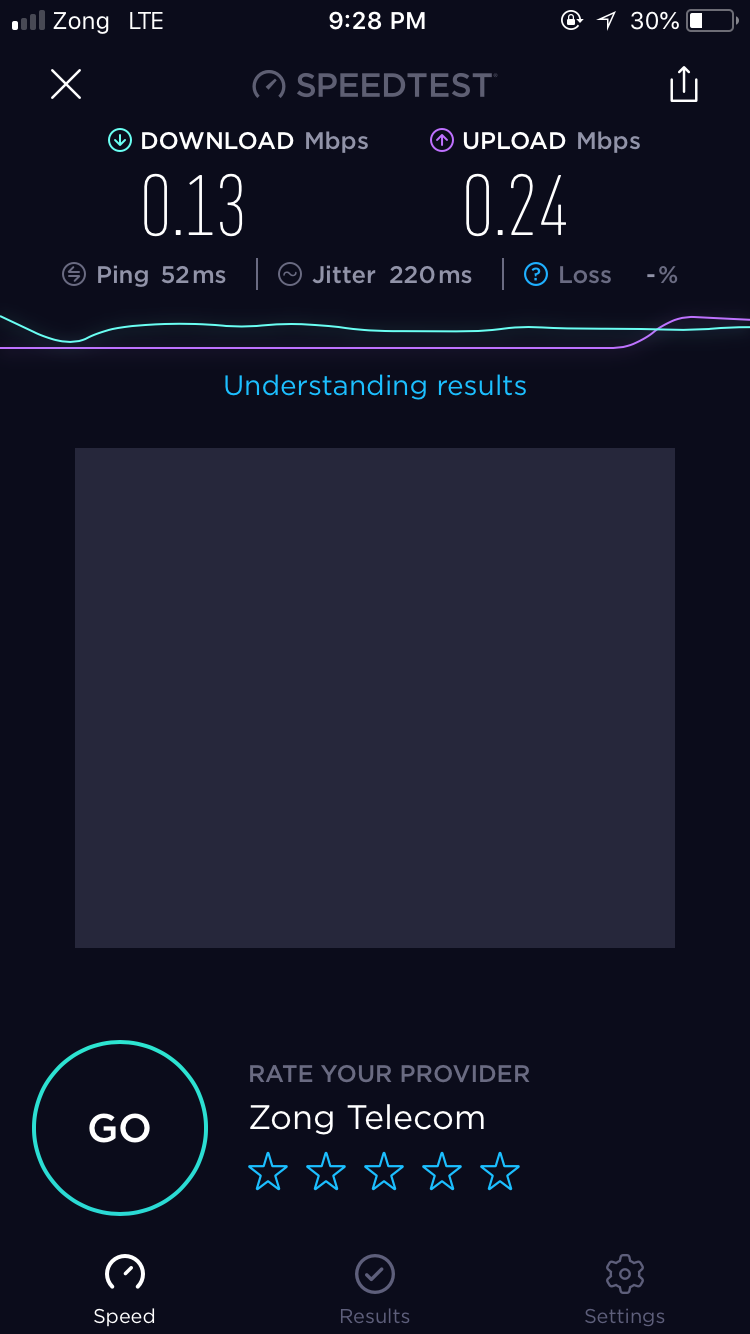Viewport: 750px width, 1334px height.
Task: Open the Loss help question mark
Action: [x=536, y=275]
